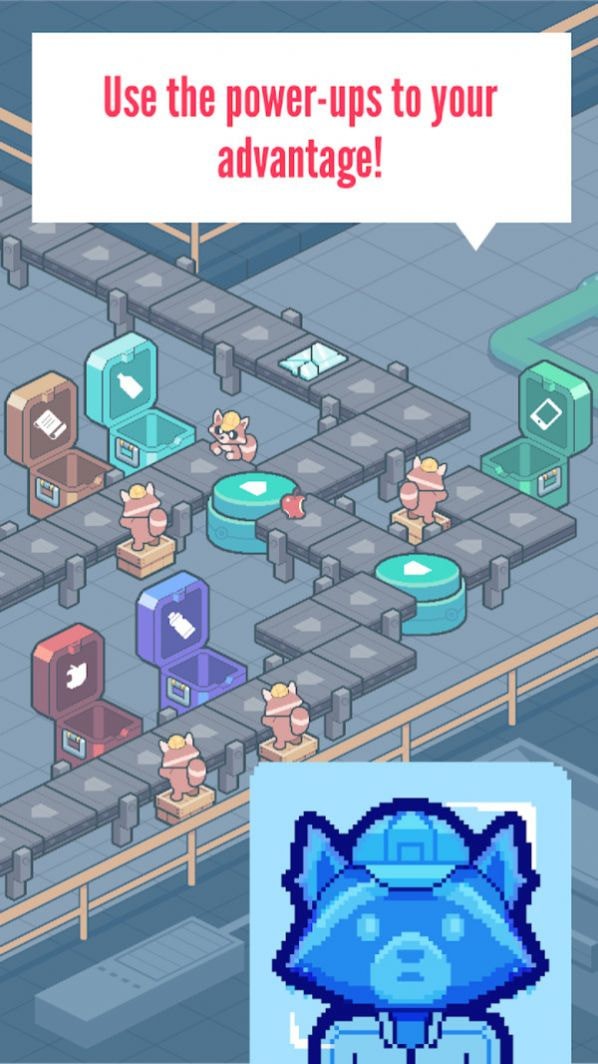The width and height of the screenshot is (598, 1064).
Task: Tap the teal switch with the right-pointing arrow
Action: click(420, 593)
